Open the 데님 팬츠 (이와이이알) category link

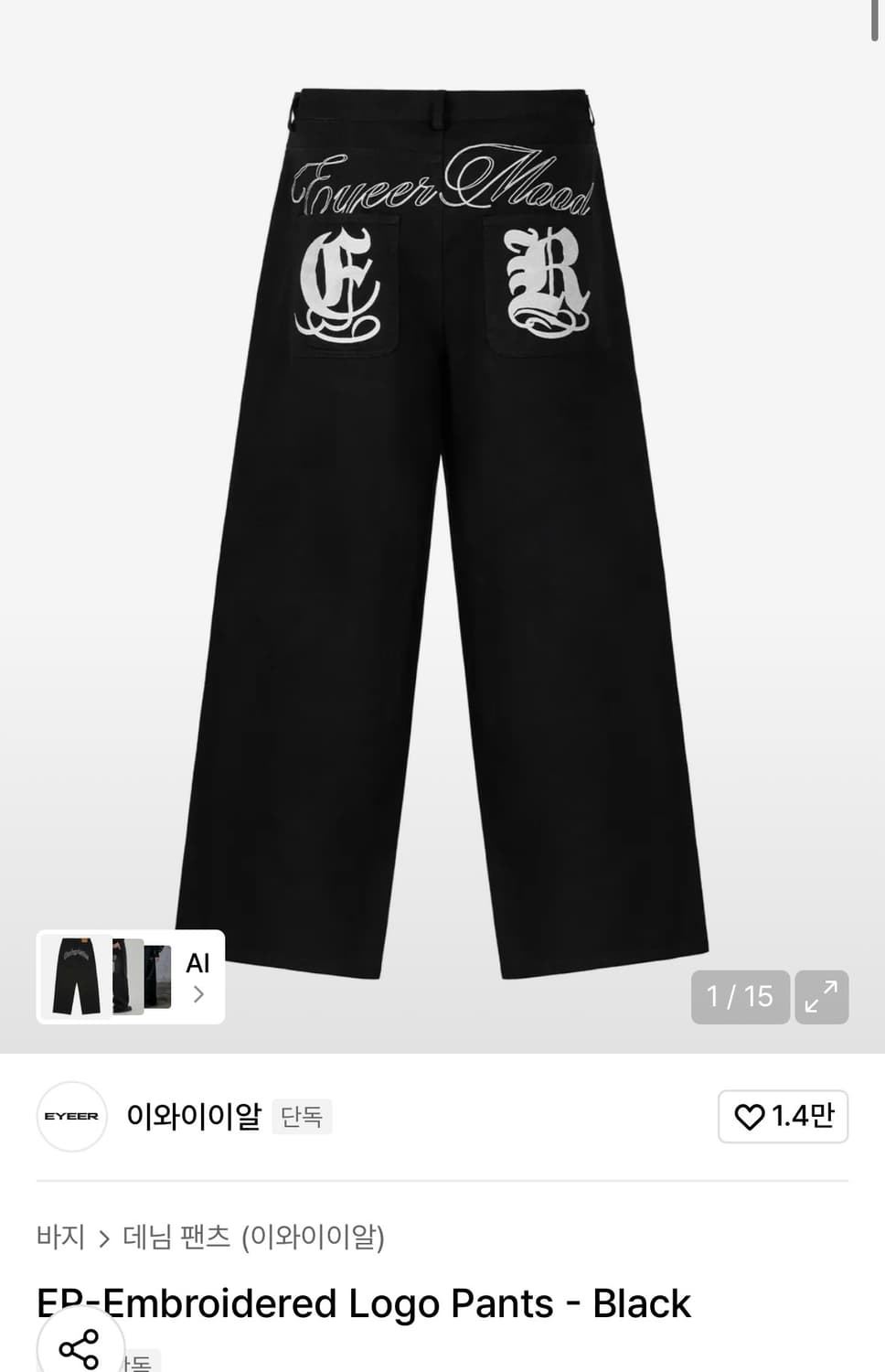(x=253, y=1237)
